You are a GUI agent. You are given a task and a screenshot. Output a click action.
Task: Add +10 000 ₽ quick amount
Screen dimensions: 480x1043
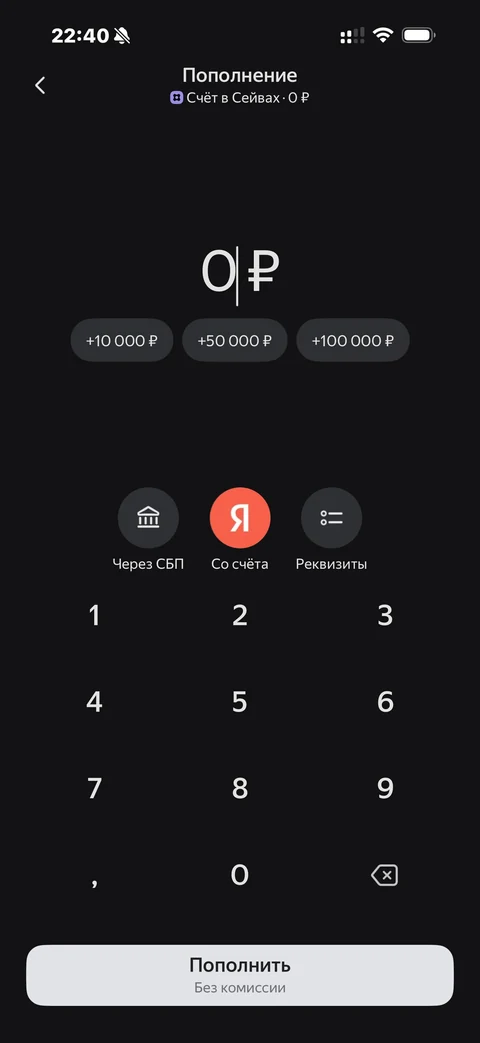click(x=122, y=341)
